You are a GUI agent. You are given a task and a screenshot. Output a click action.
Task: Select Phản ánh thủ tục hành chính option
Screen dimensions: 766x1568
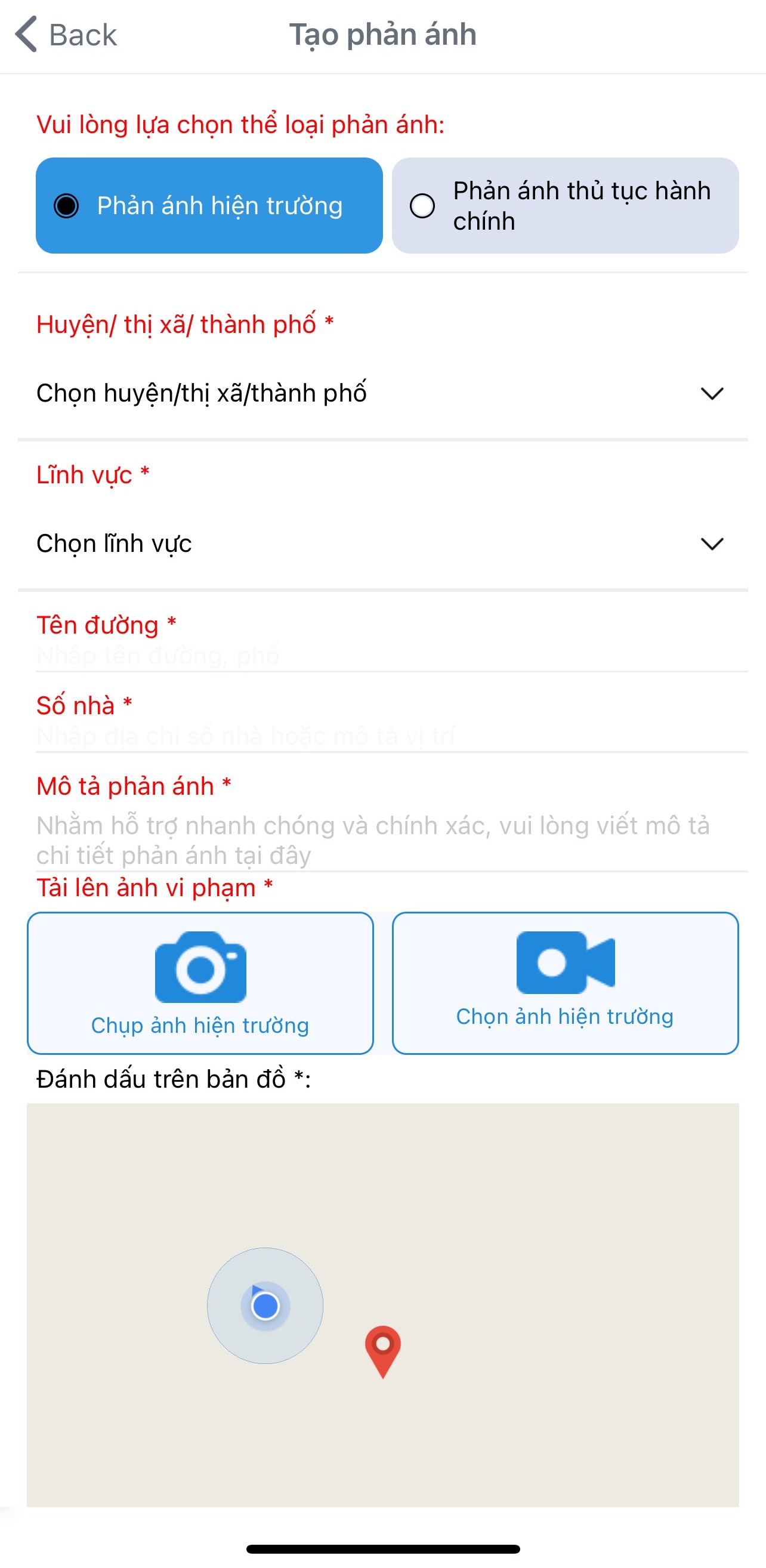(564, 206)
